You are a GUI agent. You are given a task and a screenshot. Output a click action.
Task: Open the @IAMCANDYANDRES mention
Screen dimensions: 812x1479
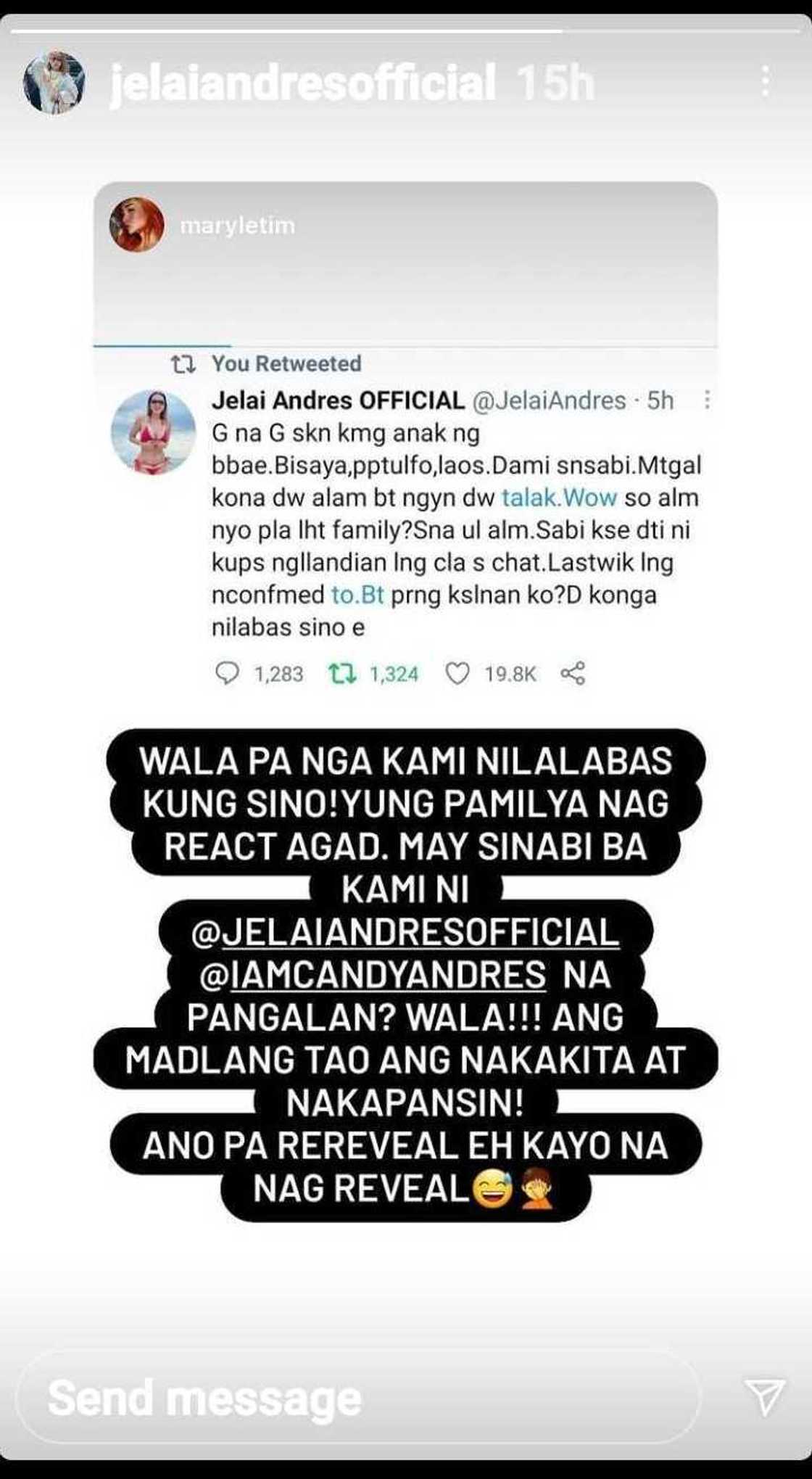click(x=373, y=974)
